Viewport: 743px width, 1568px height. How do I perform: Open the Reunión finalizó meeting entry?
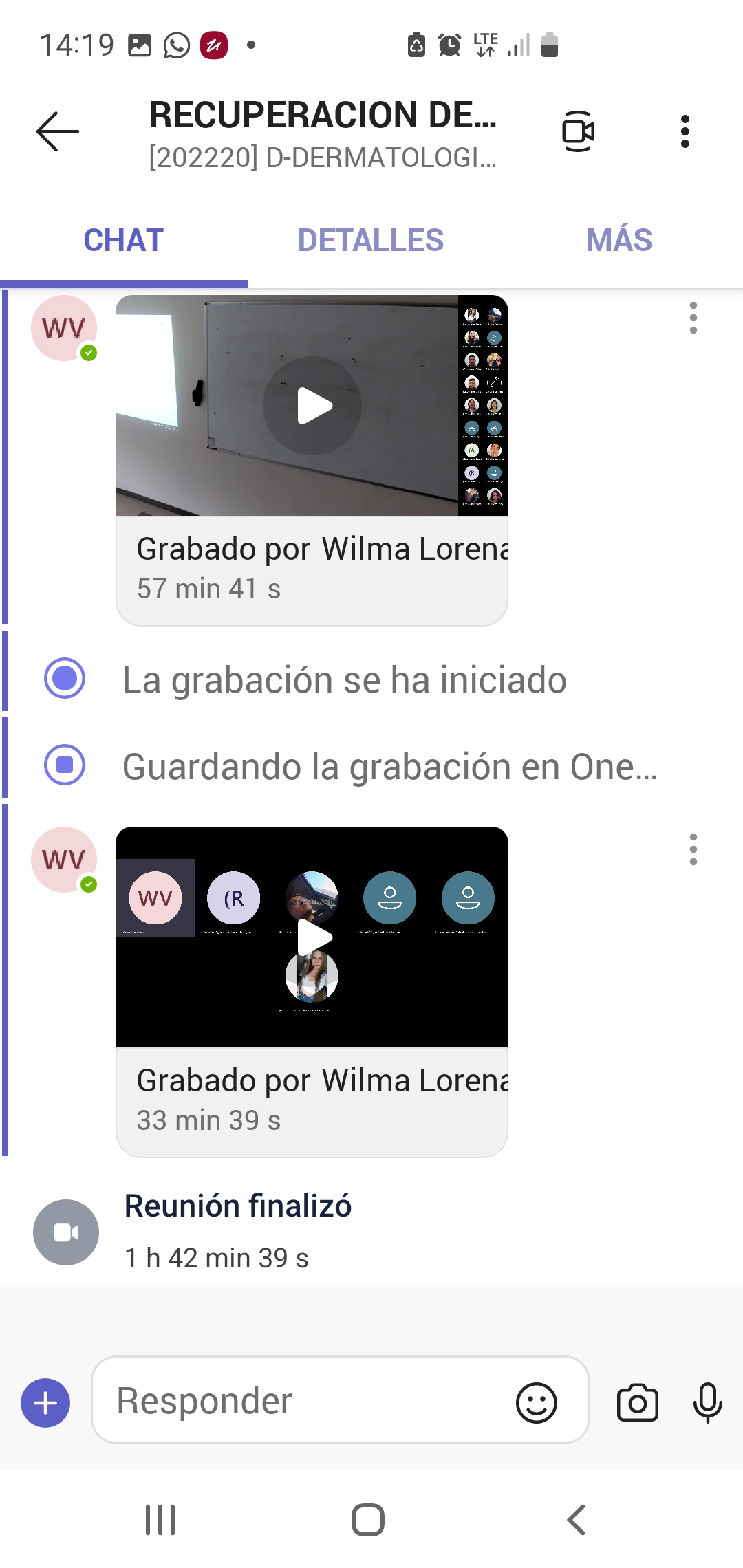(x=238, y=1231)
